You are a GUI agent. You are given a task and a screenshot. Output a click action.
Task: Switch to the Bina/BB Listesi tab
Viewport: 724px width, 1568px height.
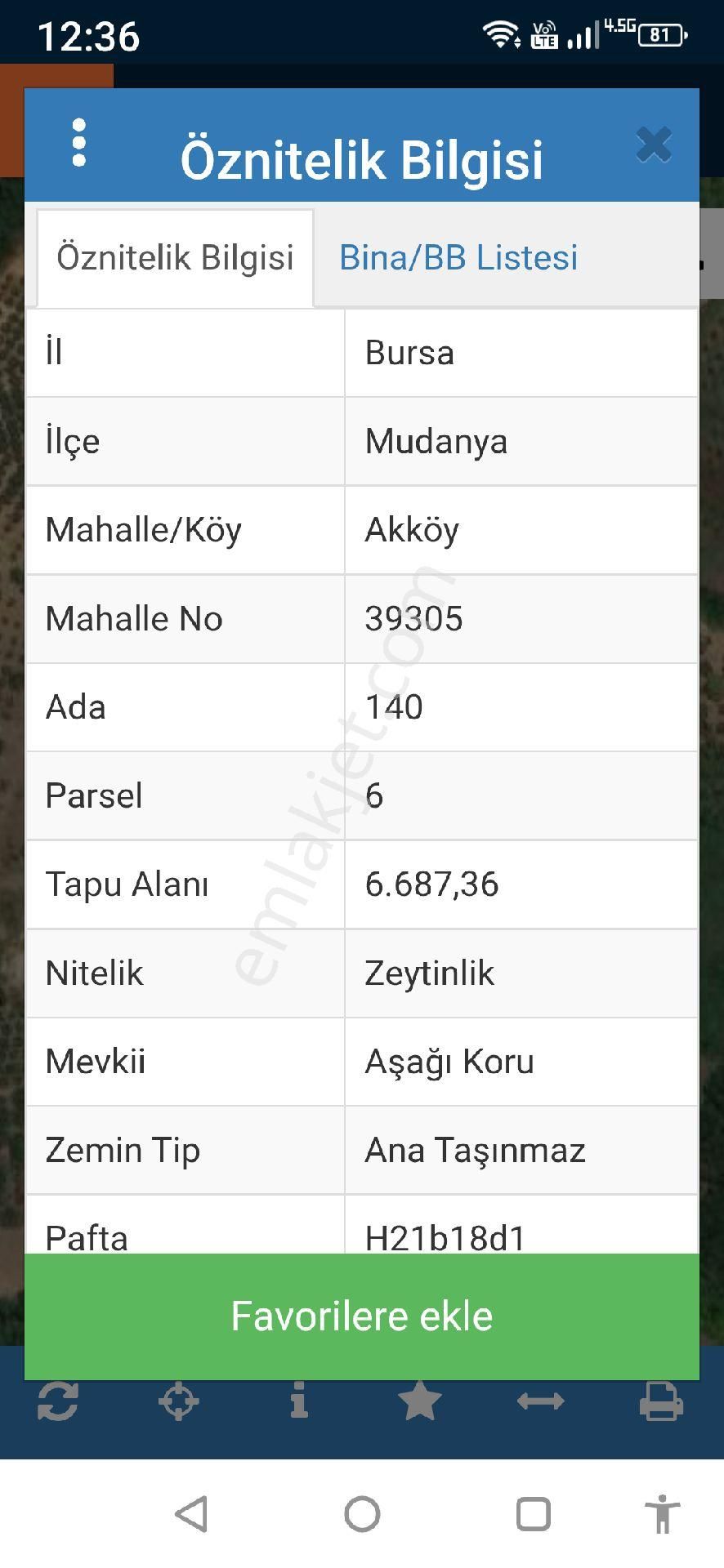[x=458, y=257]
